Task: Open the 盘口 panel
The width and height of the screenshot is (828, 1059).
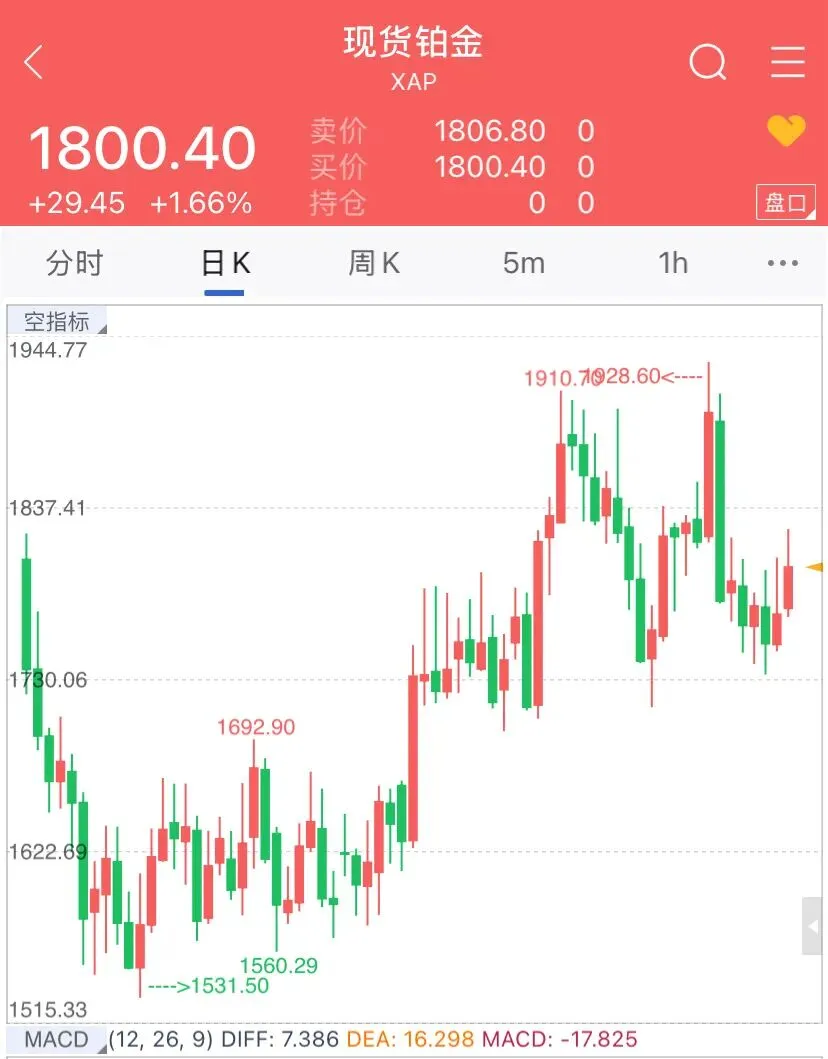Action: 785,203
